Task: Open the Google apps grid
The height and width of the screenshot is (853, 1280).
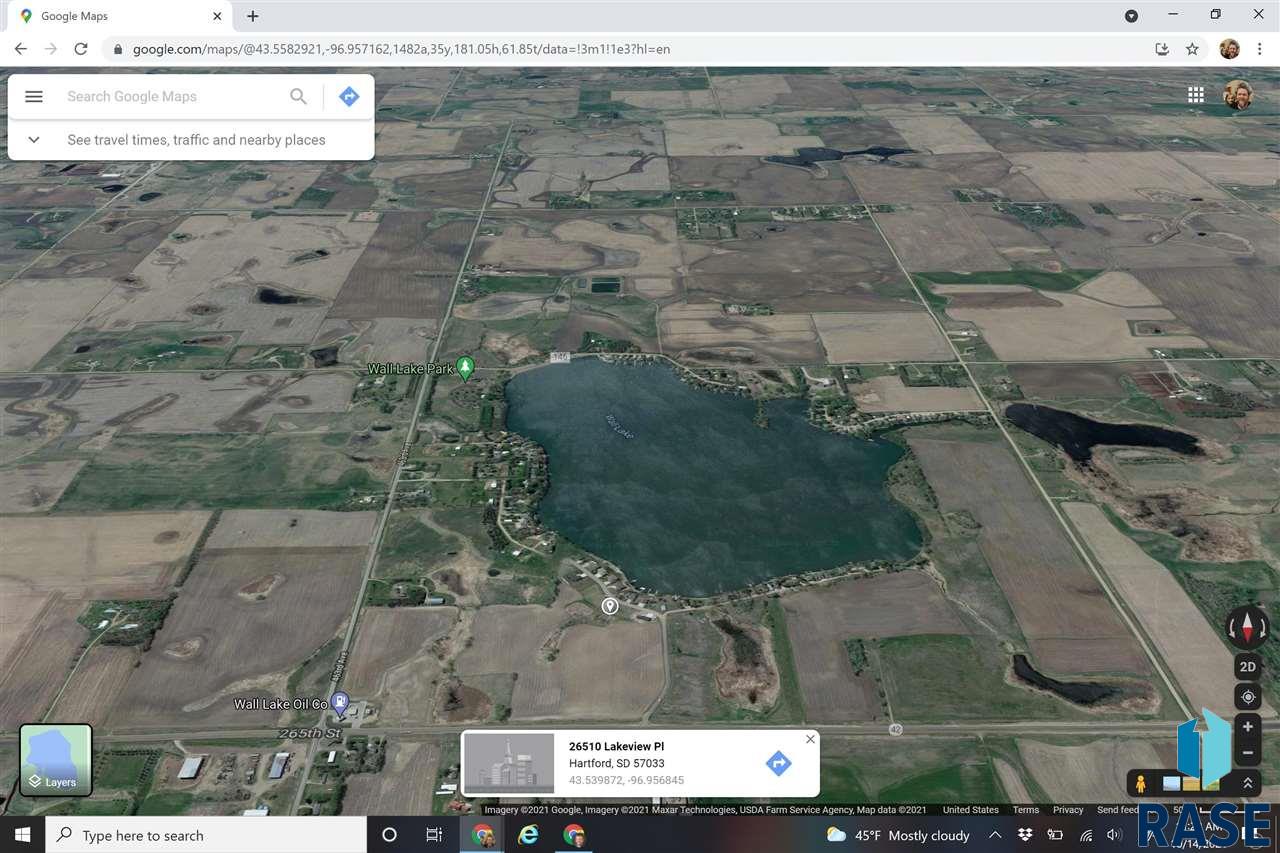Action: (1195, 94)
